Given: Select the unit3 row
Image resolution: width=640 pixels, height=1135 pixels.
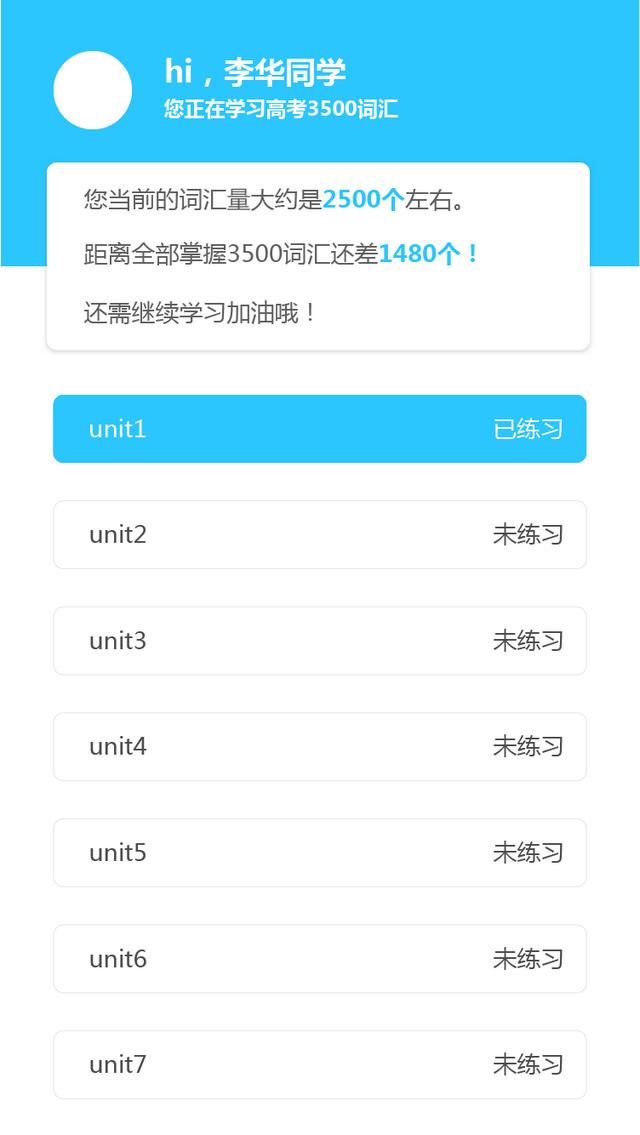Looking at the screenshot, I should tap(319, 641).
